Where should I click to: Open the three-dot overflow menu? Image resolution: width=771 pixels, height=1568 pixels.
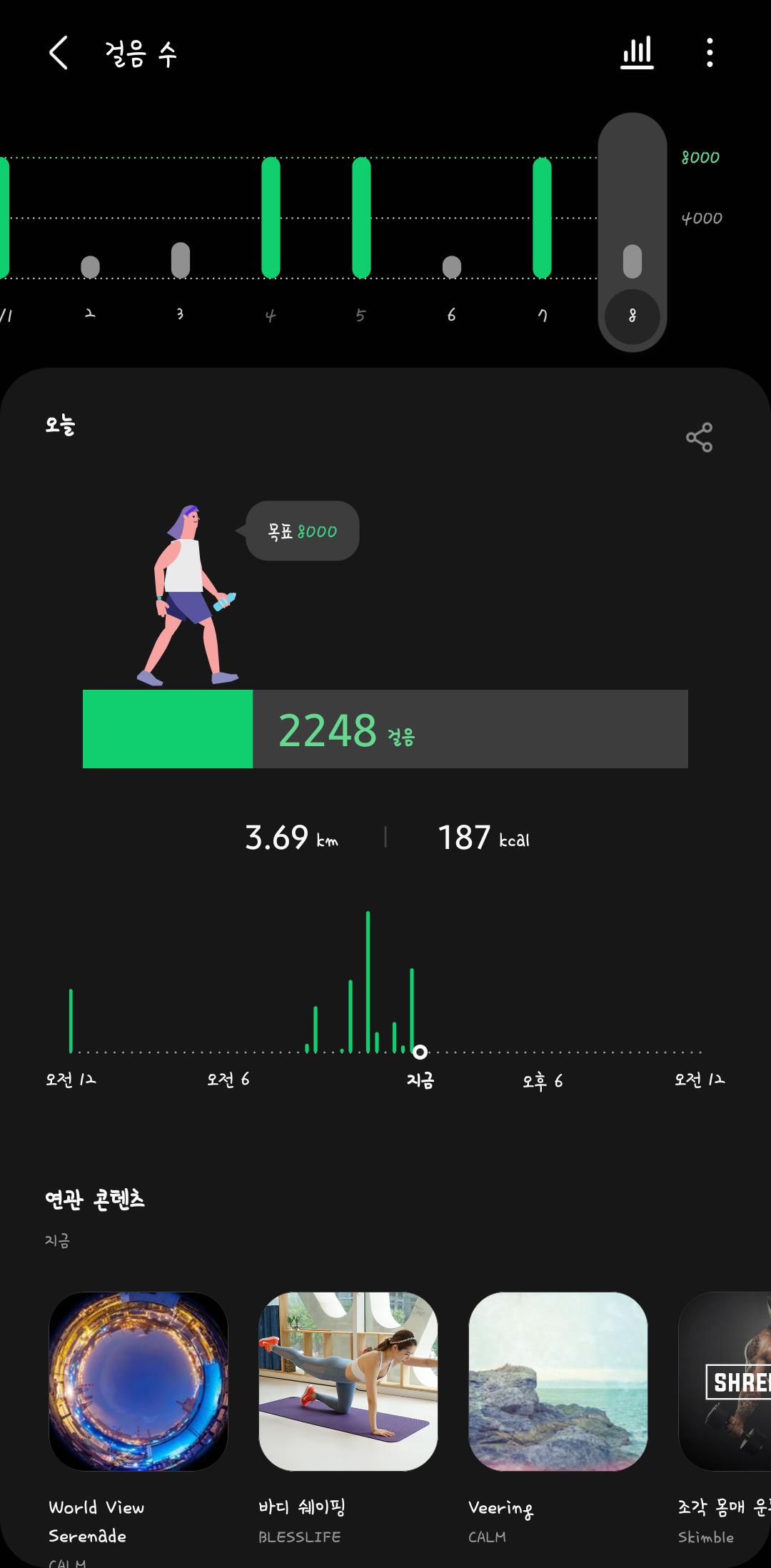pos(709,54)
